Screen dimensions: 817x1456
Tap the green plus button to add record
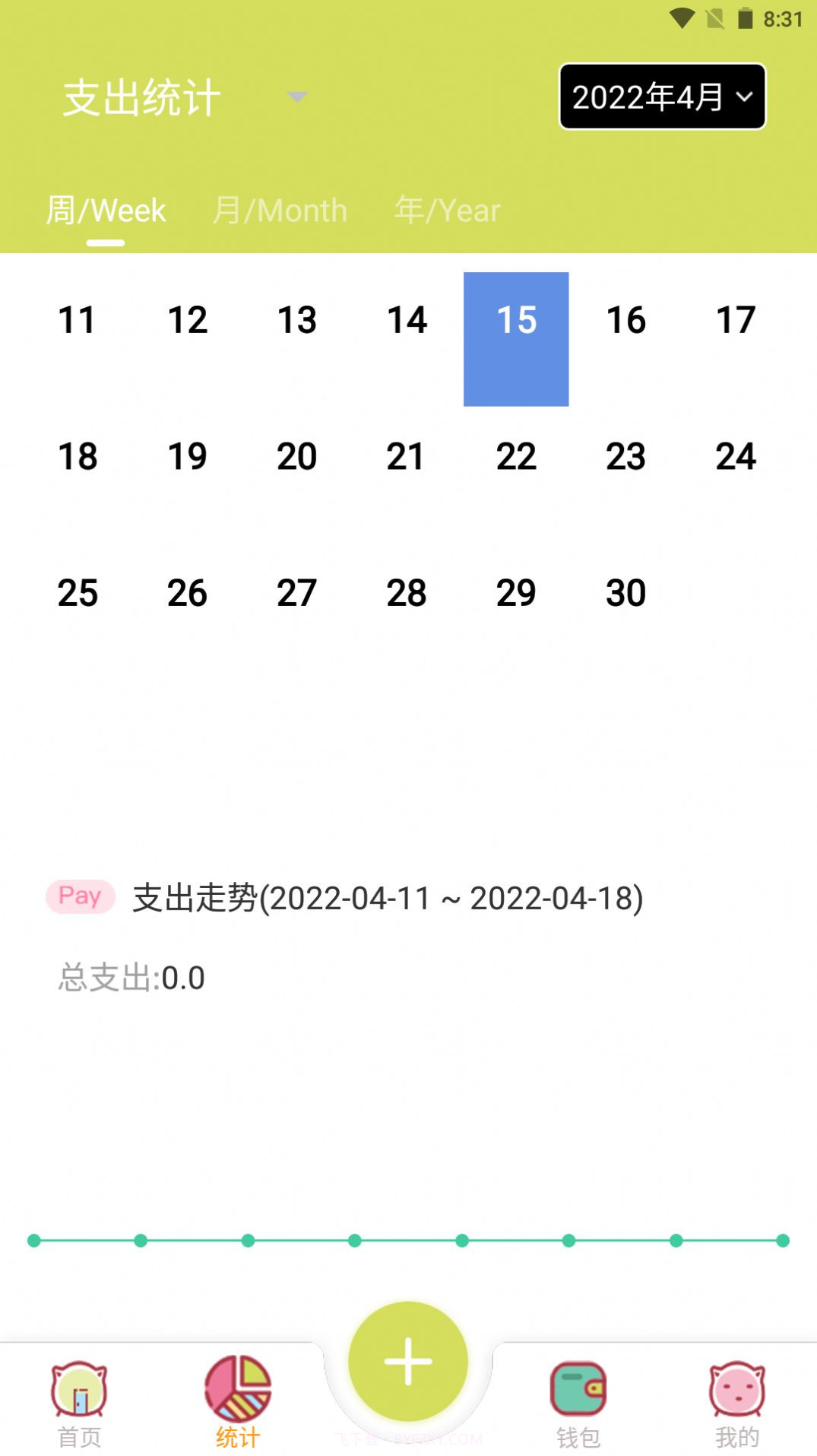point(408,1361)
